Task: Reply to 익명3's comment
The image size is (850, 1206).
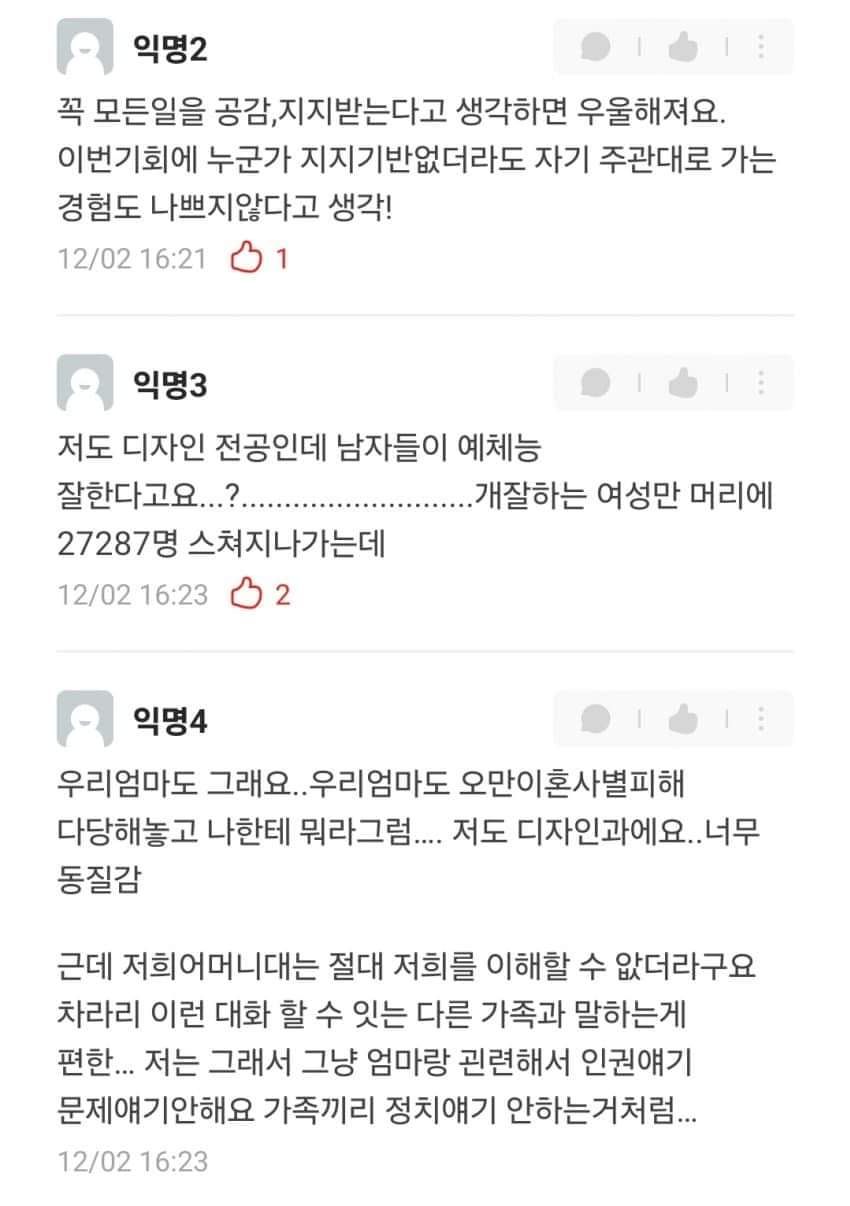Action: 596,382
